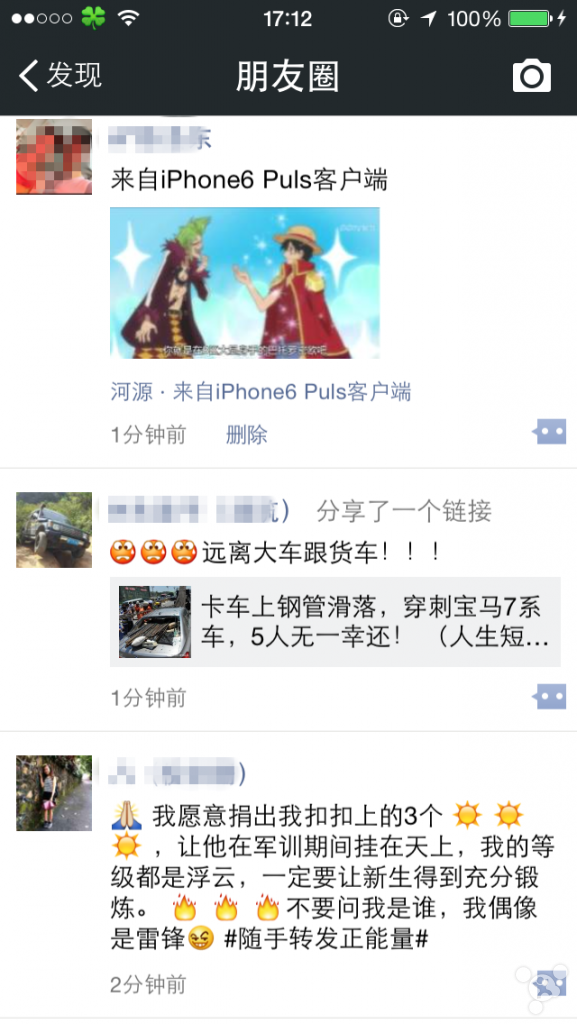The width and height of the screenshot is (577, 1024).
Task: Open the jeep avatar's profile
Action: (x=54, y=530)
